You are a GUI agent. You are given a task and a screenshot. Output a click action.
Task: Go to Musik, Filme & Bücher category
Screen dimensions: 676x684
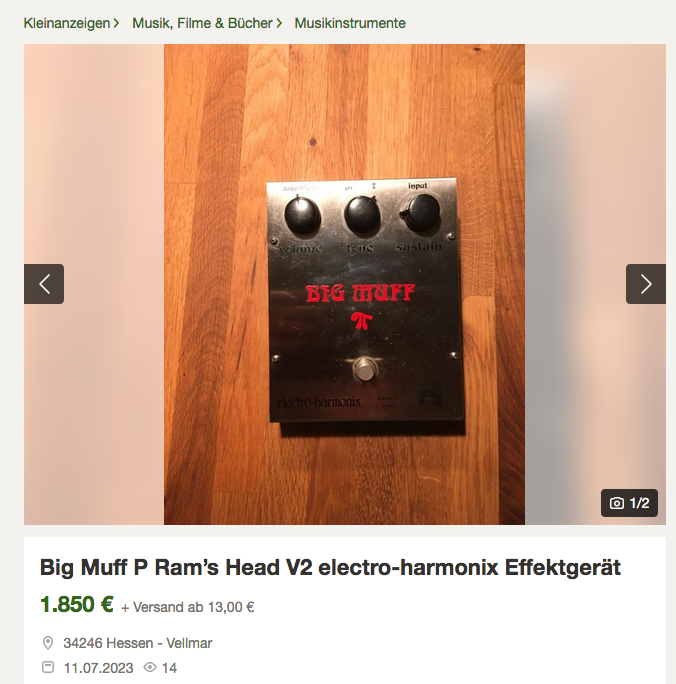click(x=200, y=23)
